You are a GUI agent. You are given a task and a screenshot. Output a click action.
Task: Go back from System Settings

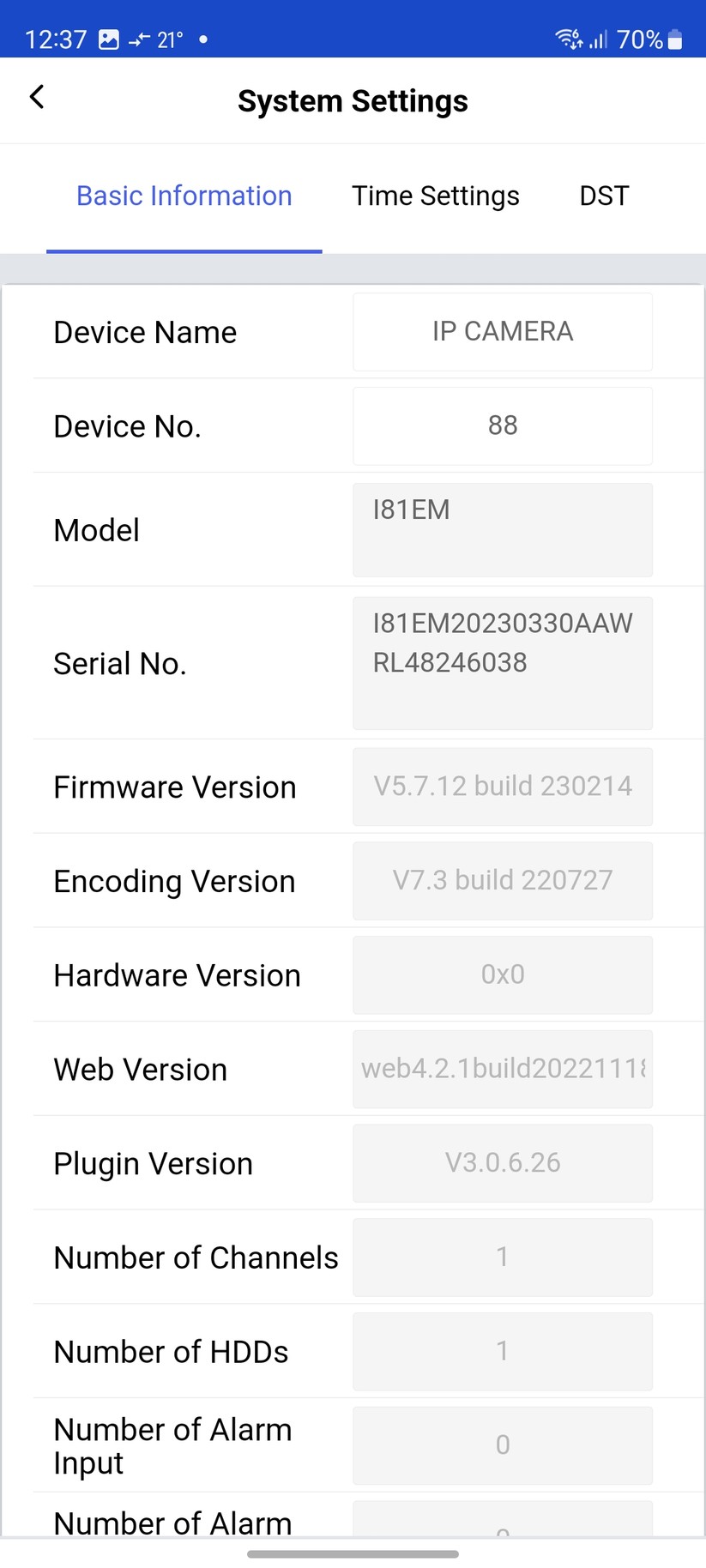click(x=36, y=97)
